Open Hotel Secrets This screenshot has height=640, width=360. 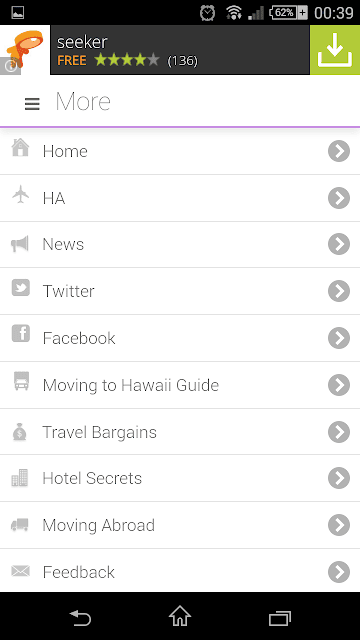point(180,478)
